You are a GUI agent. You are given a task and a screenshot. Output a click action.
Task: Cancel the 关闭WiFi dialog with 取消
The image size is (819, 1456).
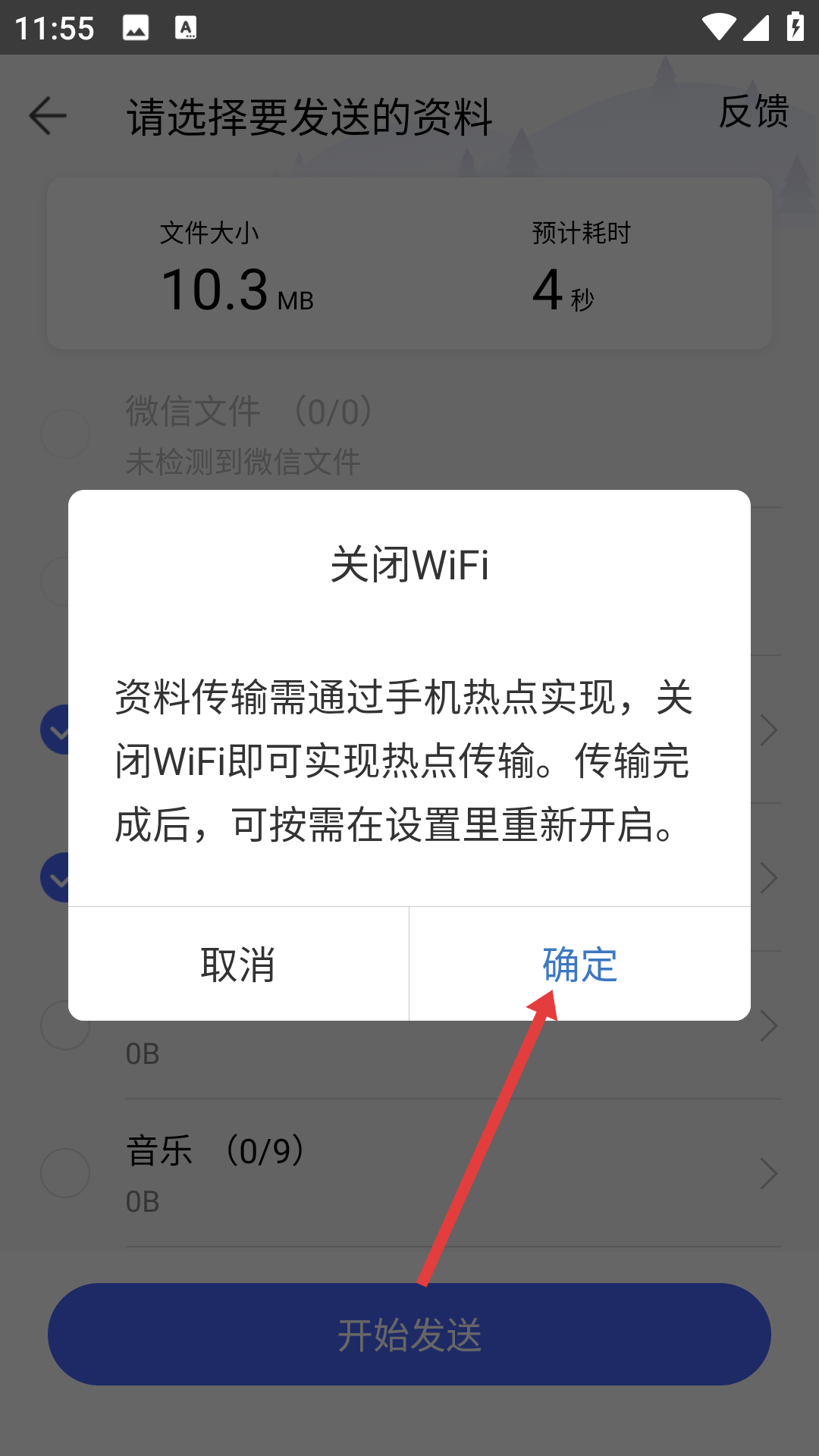tap(238, 964)
